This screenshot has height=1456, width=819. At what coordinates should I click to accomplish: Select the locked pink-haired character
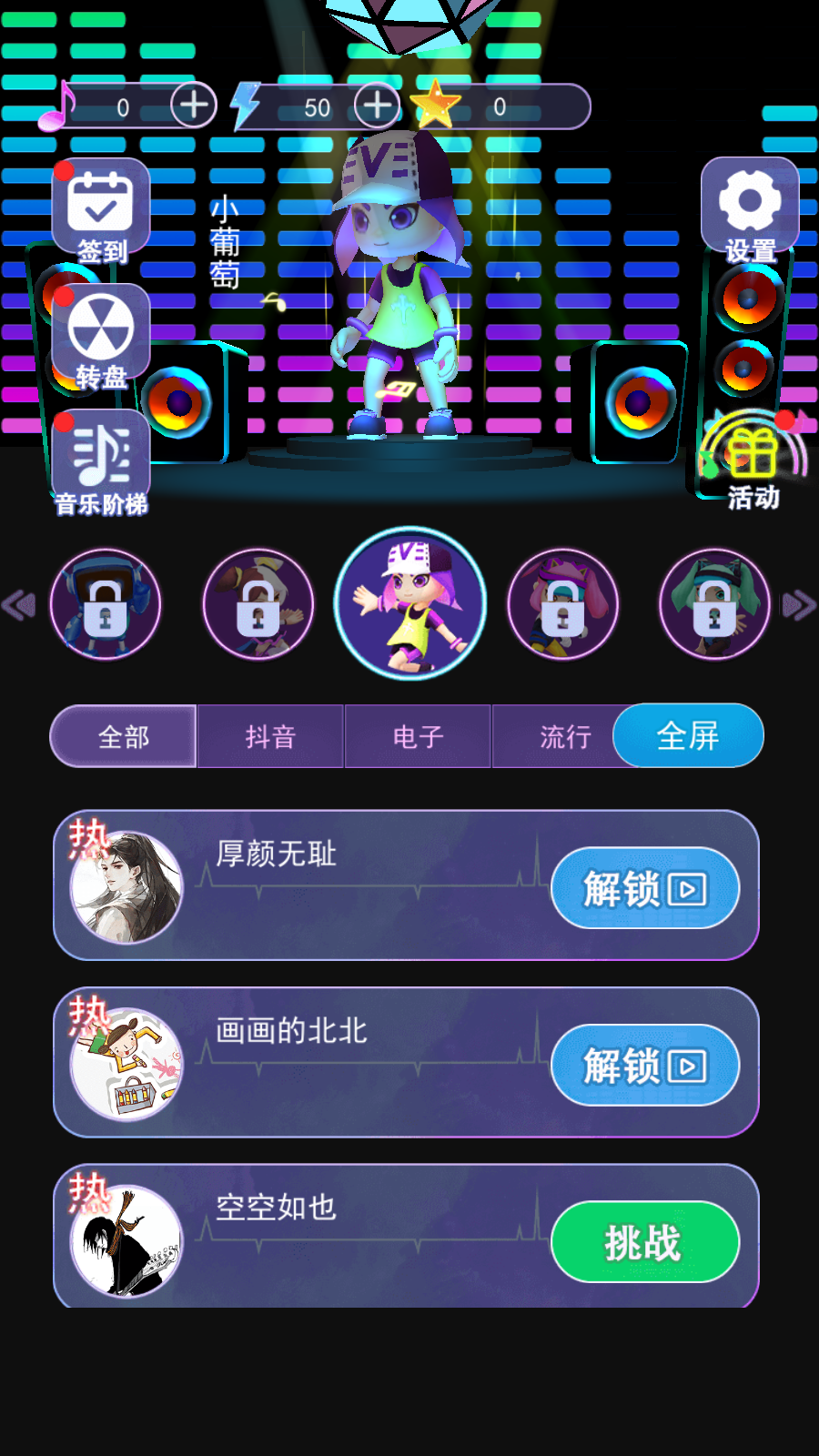(x=562, y=603)
